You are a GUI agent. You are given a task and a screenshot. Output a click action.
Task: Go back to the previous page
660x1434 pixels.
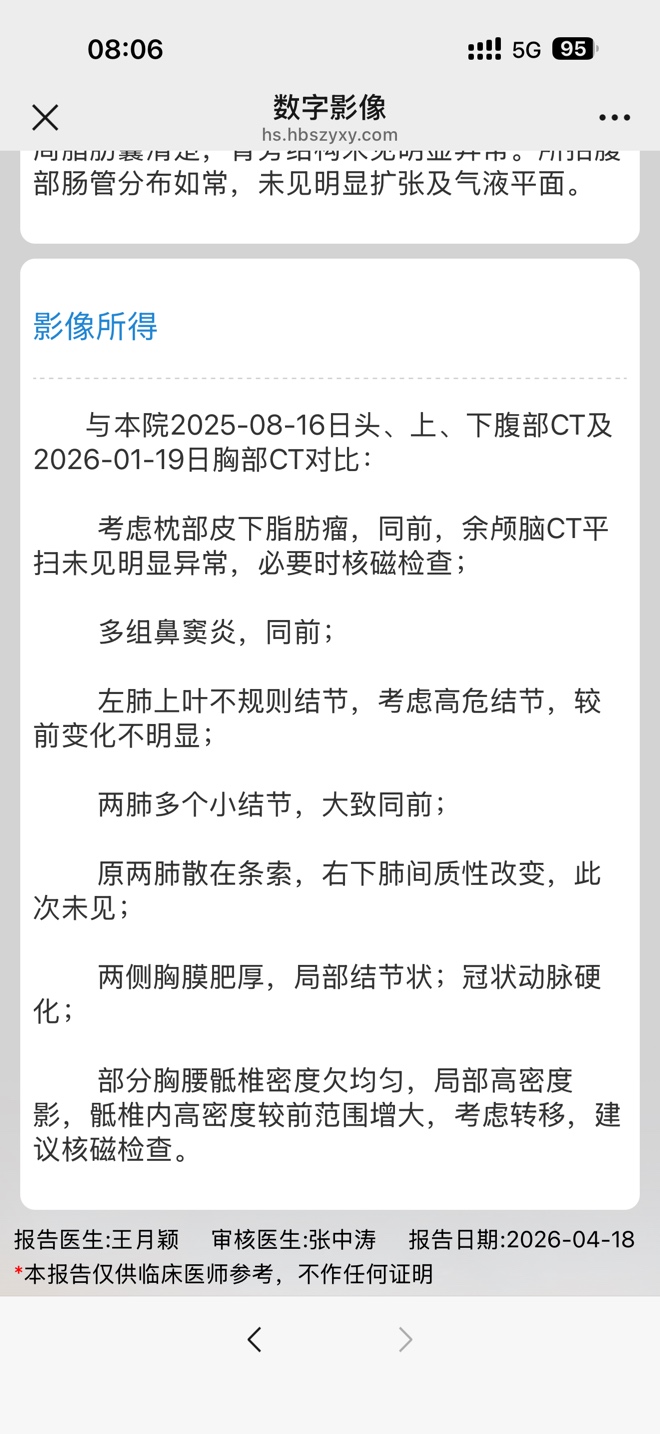point(254,1340)
